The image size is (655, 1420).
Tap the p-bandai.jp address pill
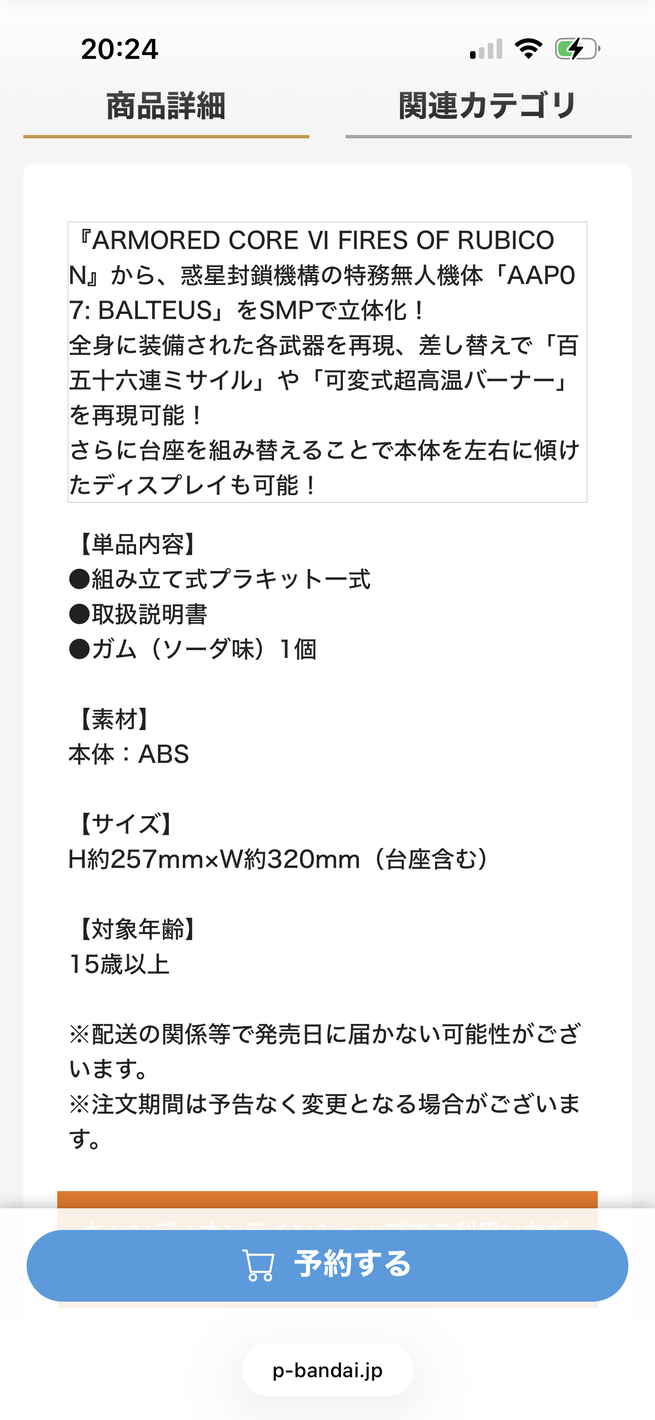[x=327, y=1371]
